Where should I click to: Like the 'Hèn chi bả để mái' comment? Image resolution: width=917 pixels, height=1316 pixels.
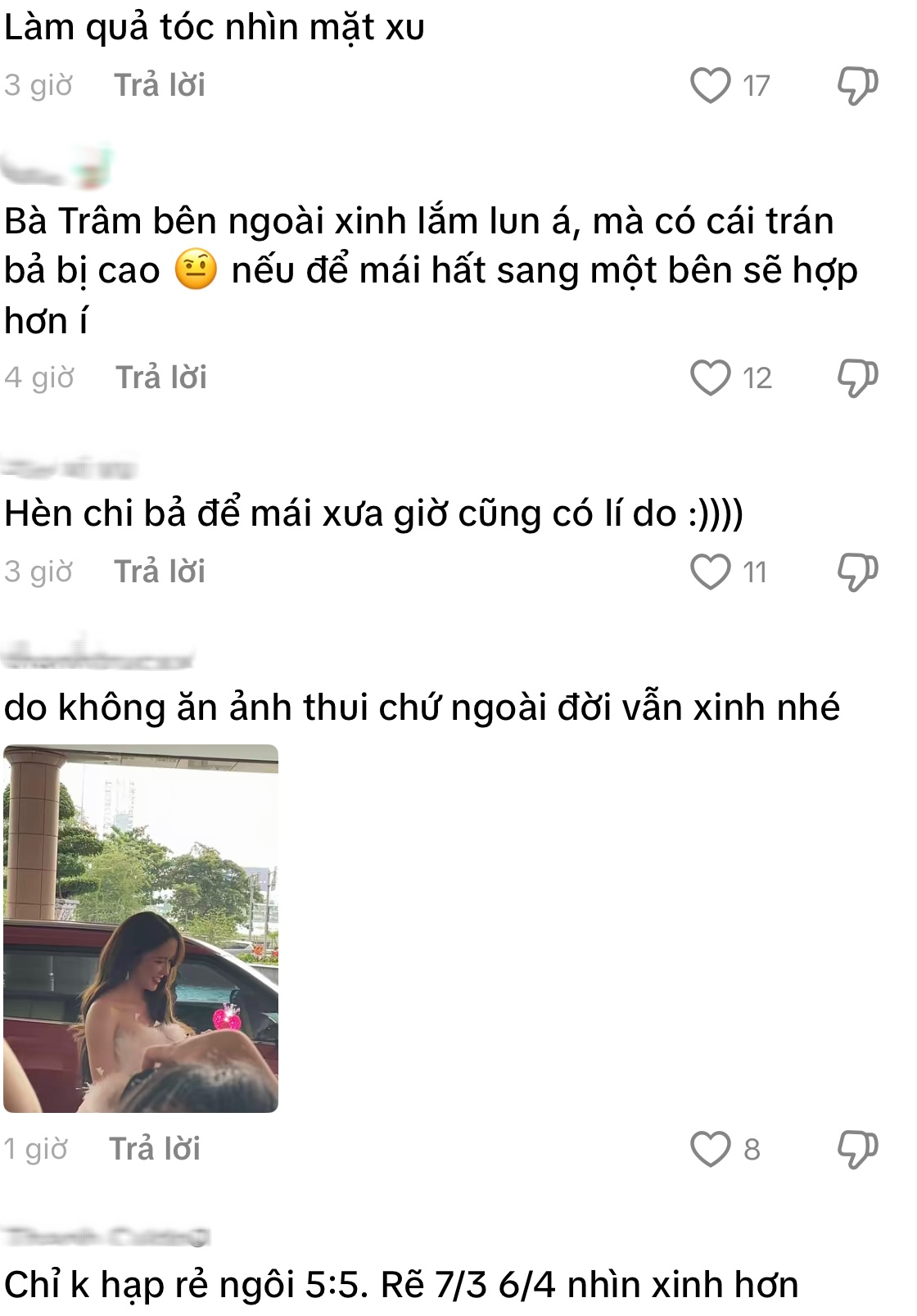click(710, 572)
